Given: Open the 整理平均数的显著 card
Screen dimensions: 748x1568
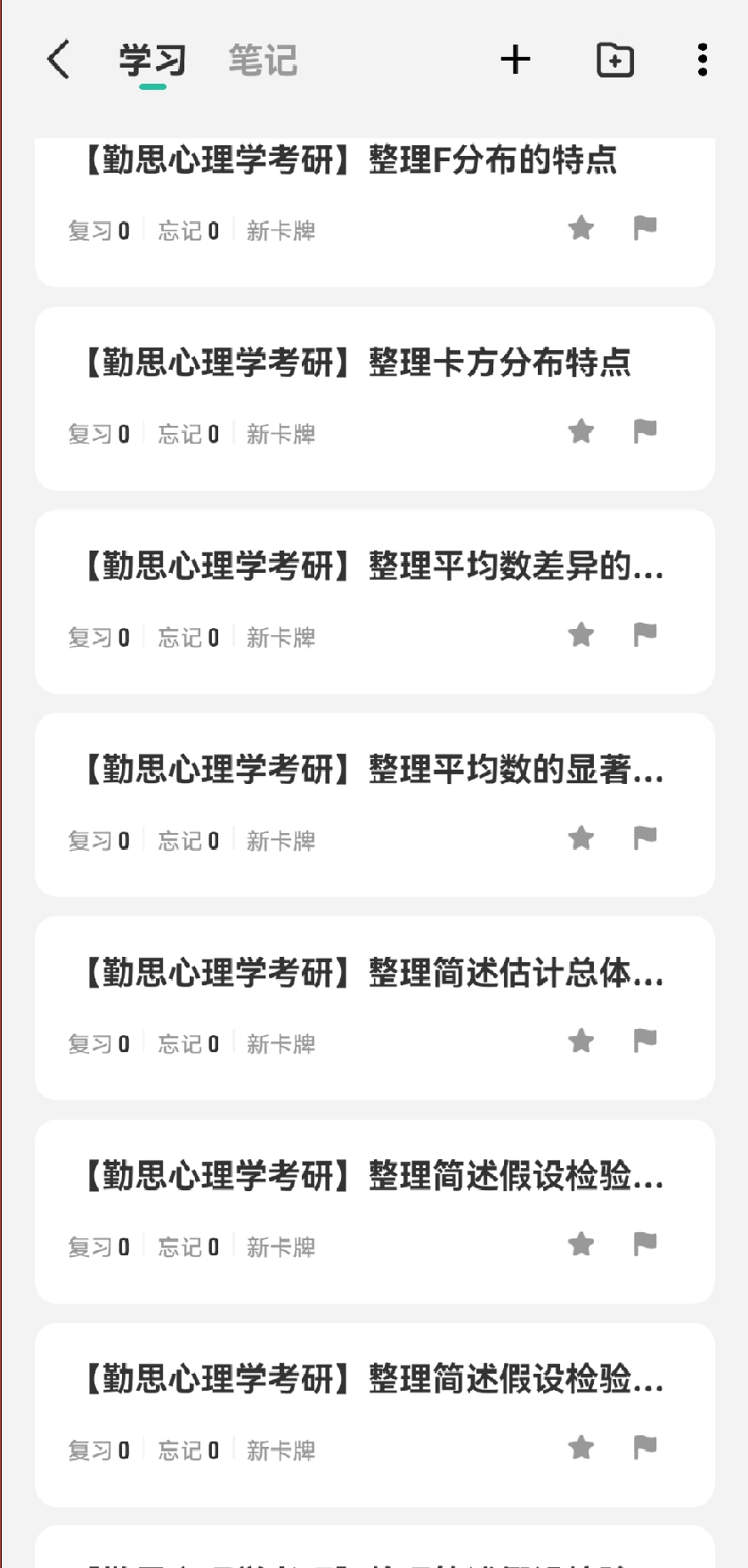Looking at the screenshot, I should [x=375, y=805].
